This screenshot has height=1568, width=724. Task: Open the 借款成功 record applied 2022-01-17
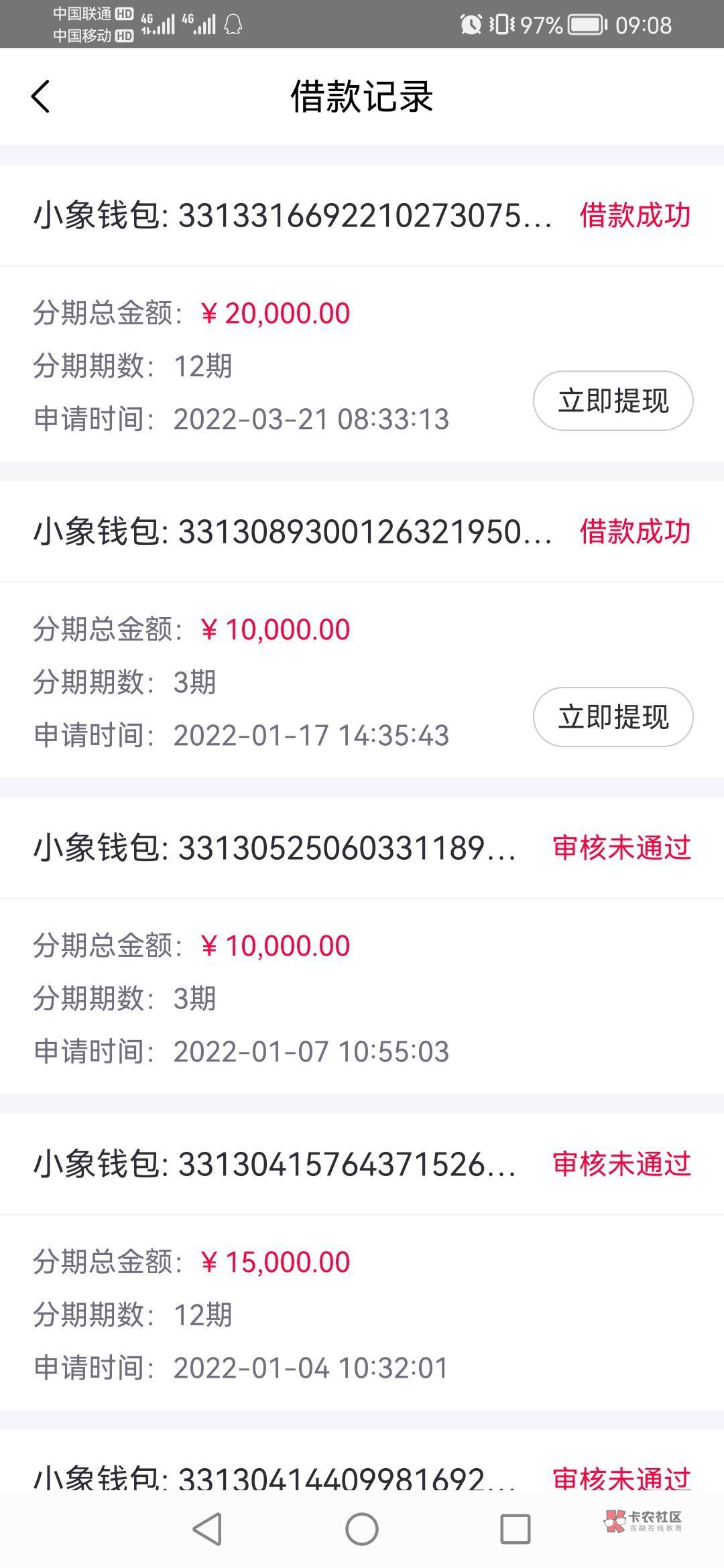(x=362, y=629)
